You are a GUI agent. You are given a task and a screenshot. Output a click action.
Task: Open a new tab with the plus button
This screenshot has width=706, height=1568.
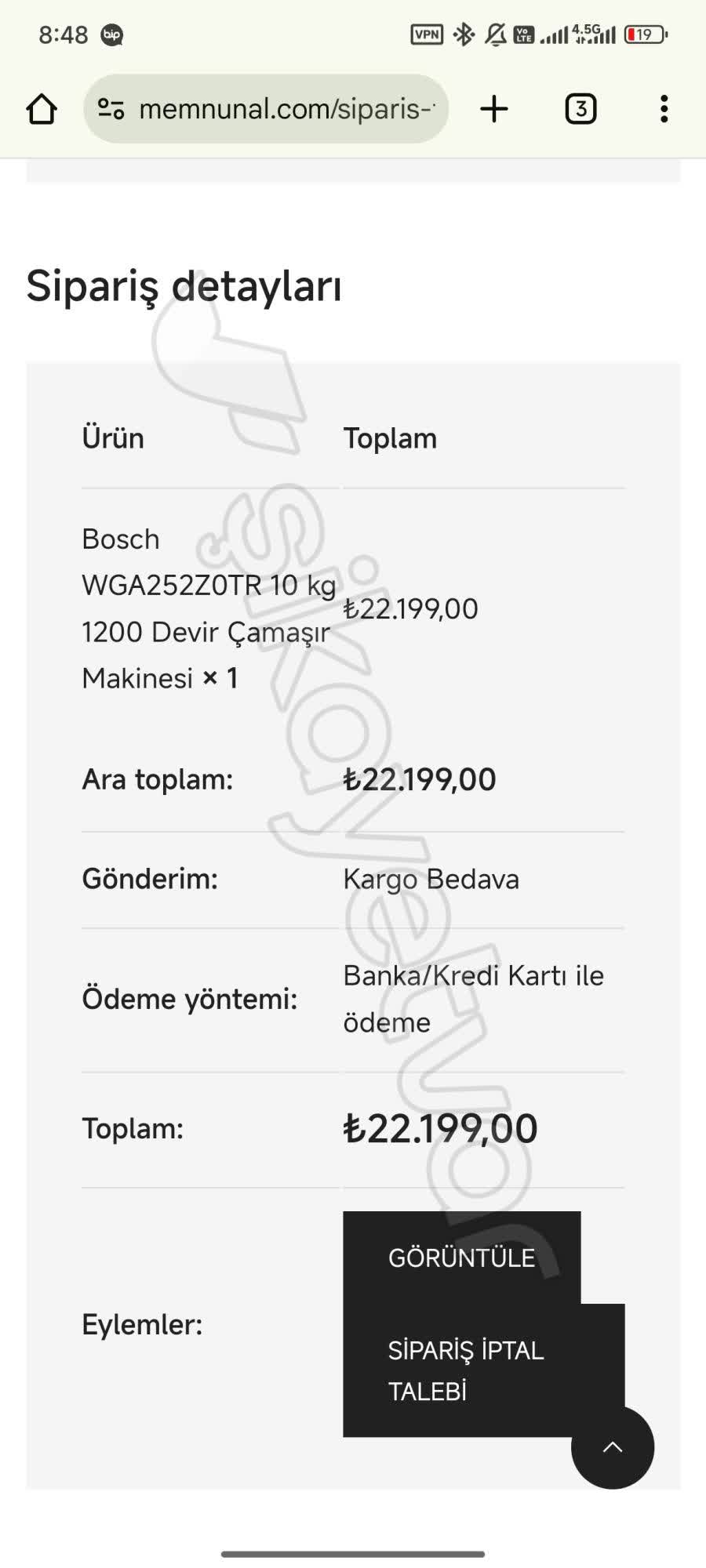point(494,109)
